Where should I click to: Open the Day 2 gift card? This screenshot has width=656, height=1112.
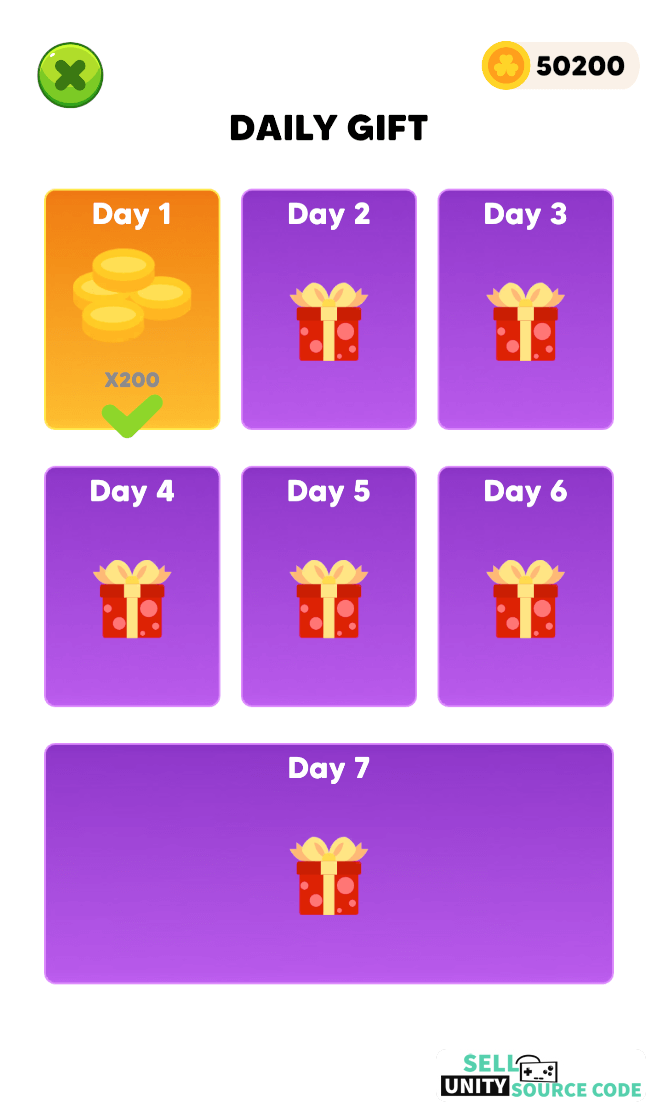point(328,309)
